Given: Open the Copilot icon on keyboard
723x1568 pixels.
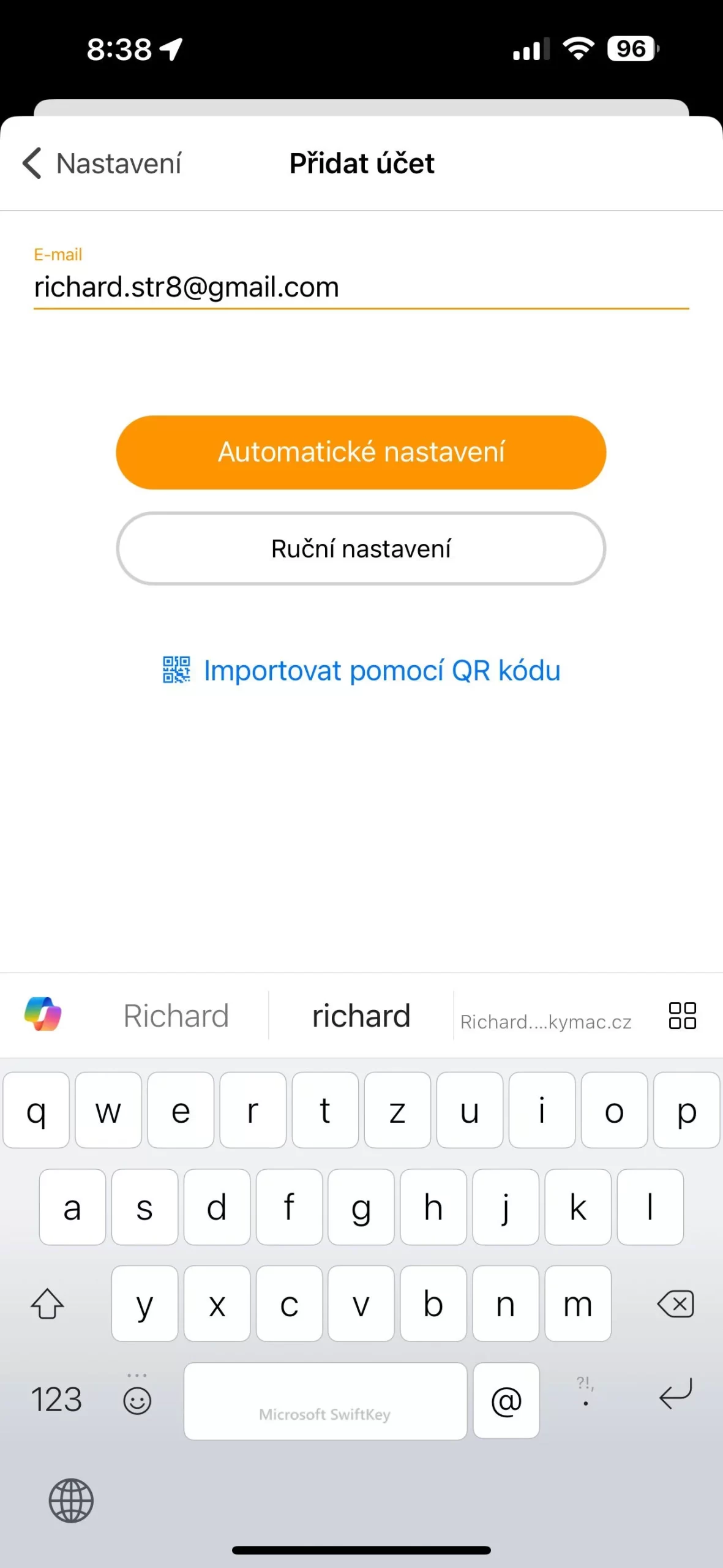Looking at the screenshot, I should tap(43, 1014).
